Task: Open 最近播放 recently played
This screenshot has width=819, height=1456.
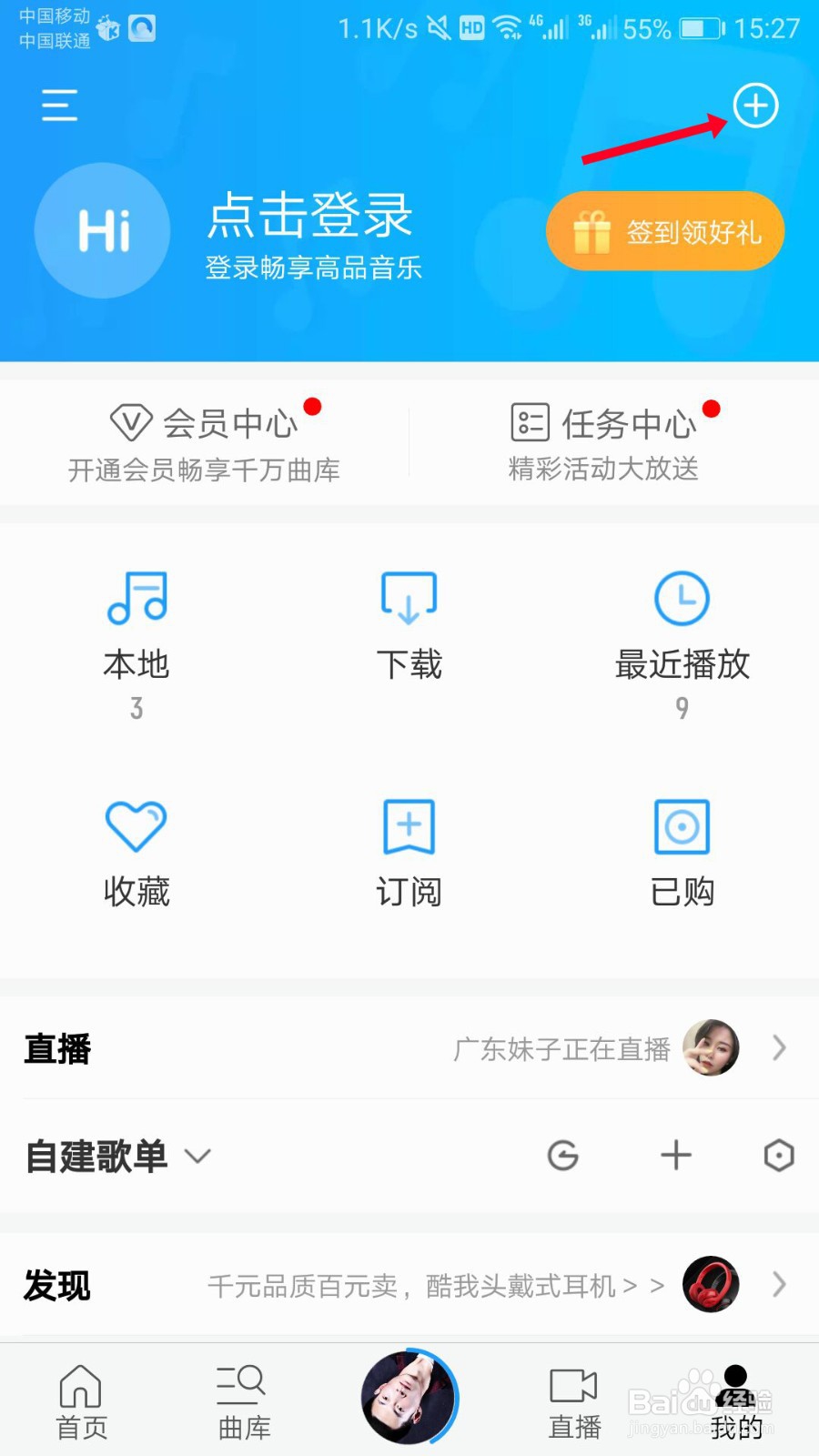Action: pos(682,641)
